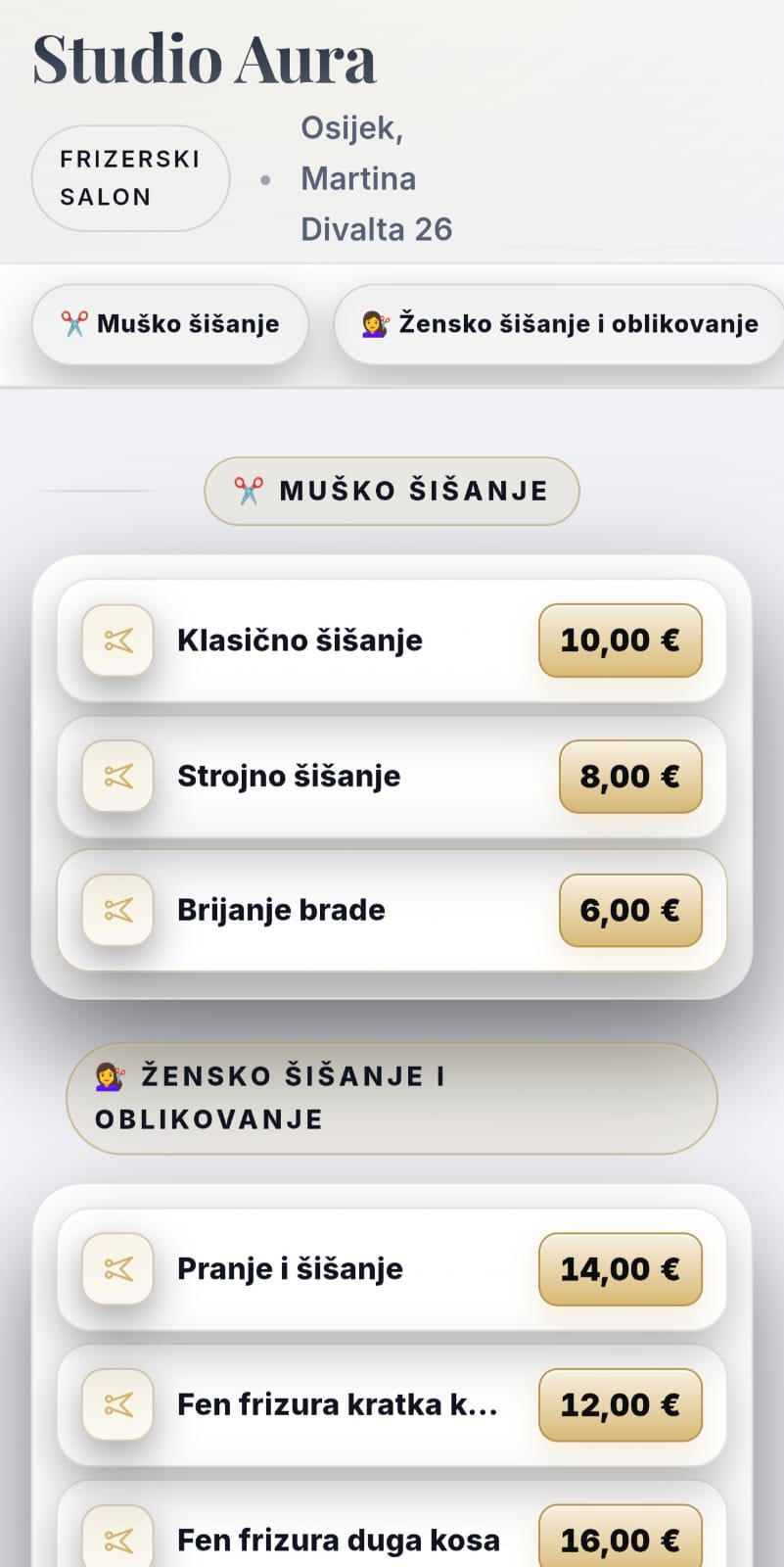Activate the FRIZERSKI SALON badge
Screen dimensions: 784x1567
point(129,177)
